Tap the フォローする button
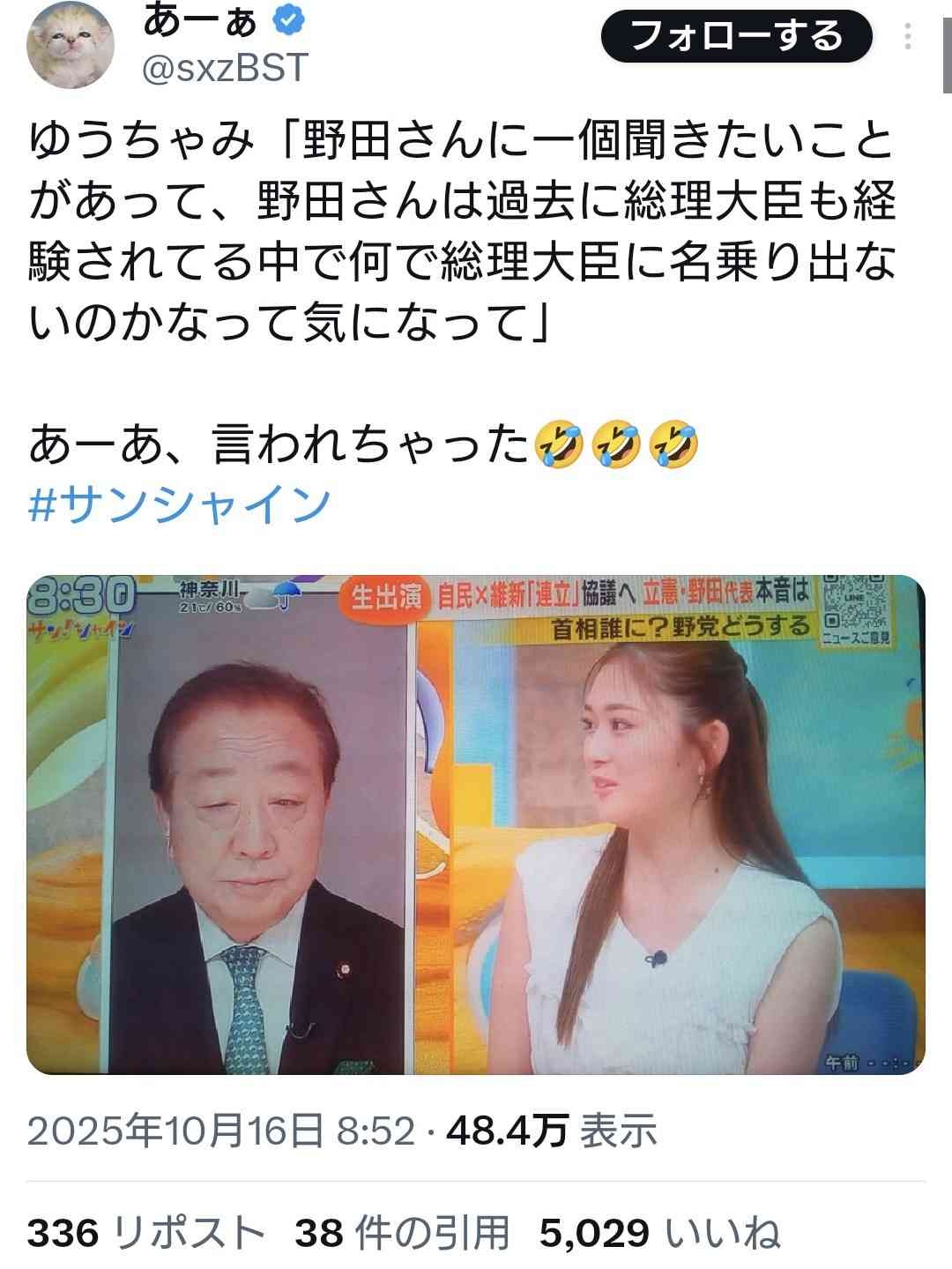952x1269 pixels. pos(736,37)
